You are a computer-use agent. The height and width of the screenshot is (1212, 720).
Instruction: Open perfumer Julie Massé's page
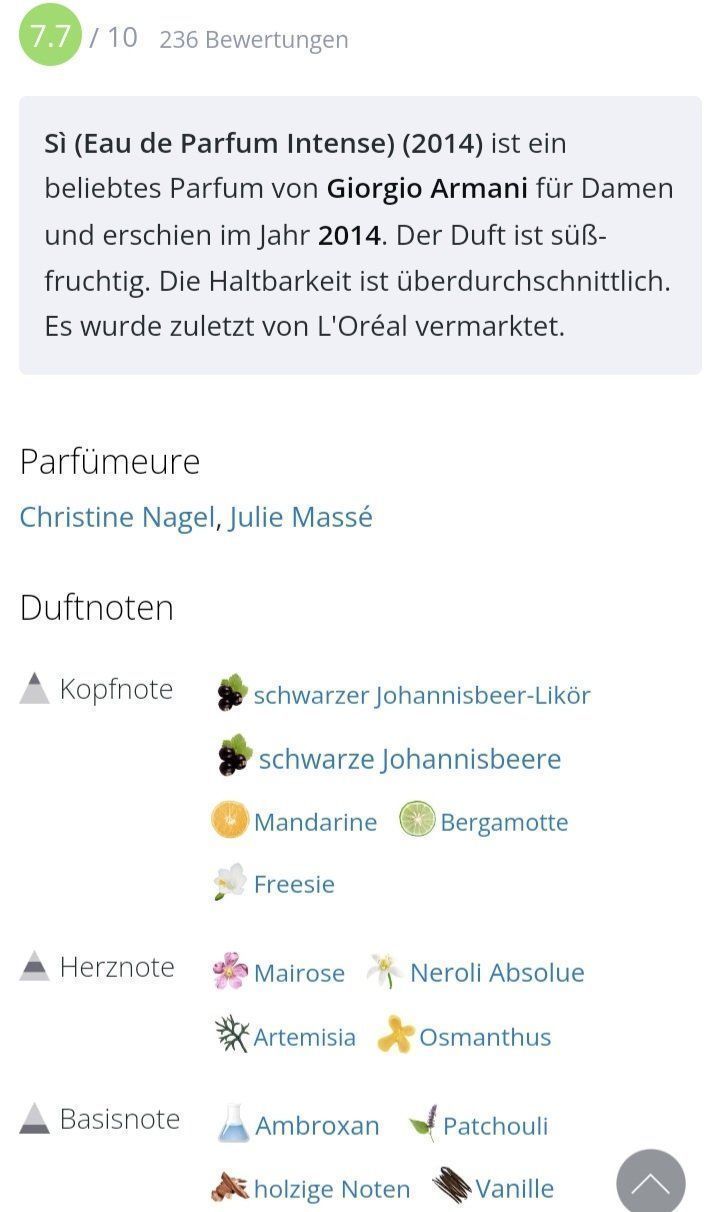[x=301, y=517]
